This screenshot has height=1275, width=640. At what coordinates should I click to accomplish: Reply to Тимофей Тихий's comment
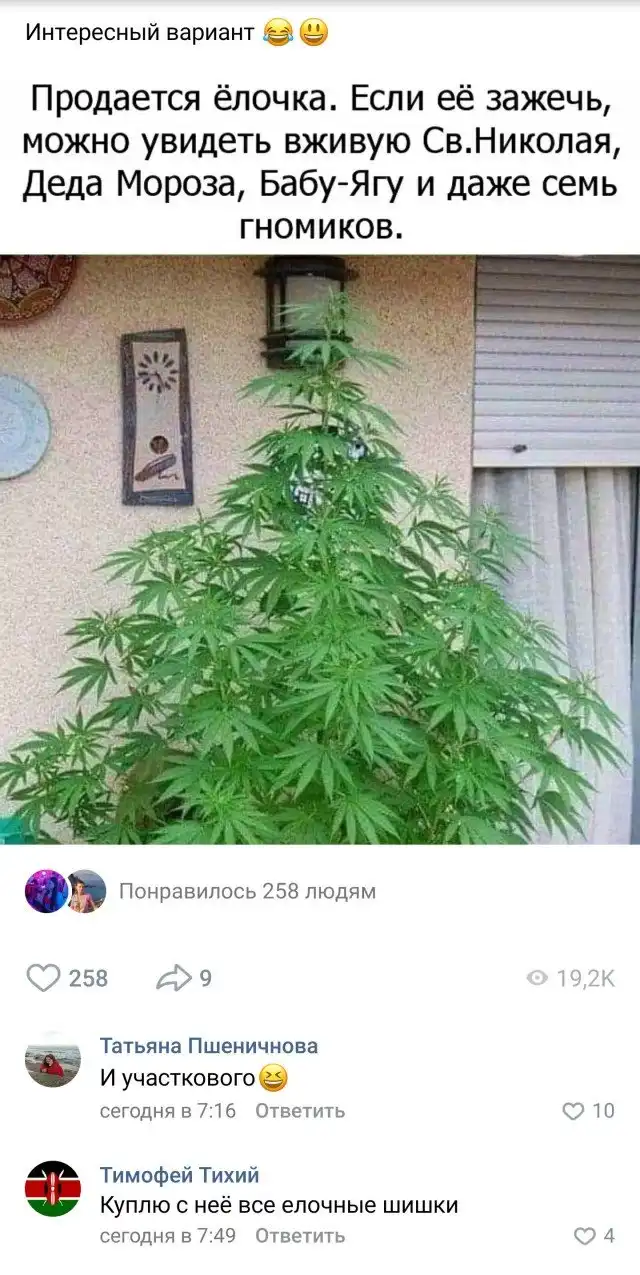[x=300, y=1236]
